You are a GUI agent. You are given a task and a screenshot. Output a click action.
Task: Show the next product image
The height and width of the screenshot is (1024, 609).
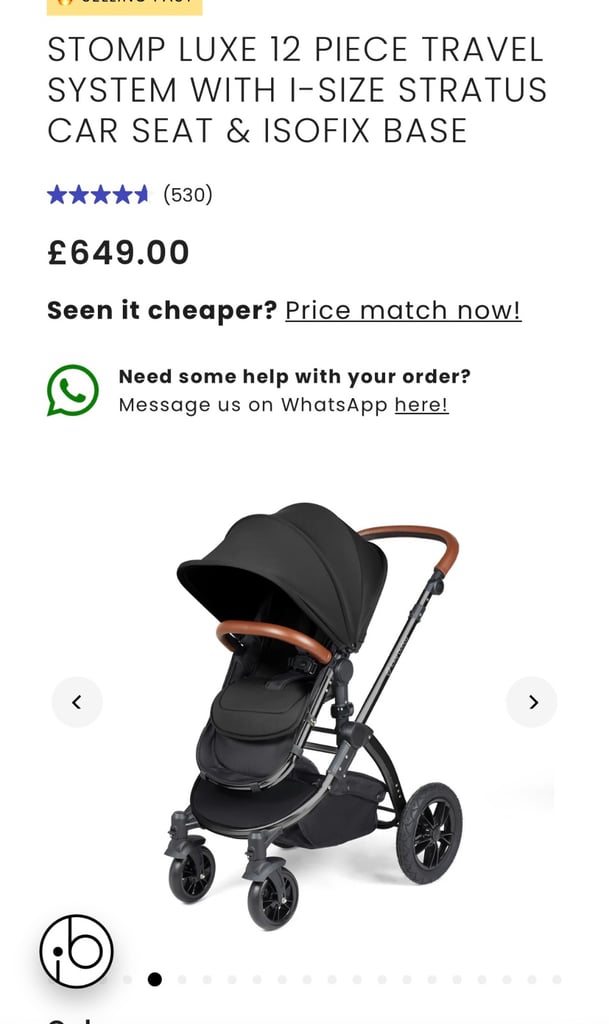(532, 702)
